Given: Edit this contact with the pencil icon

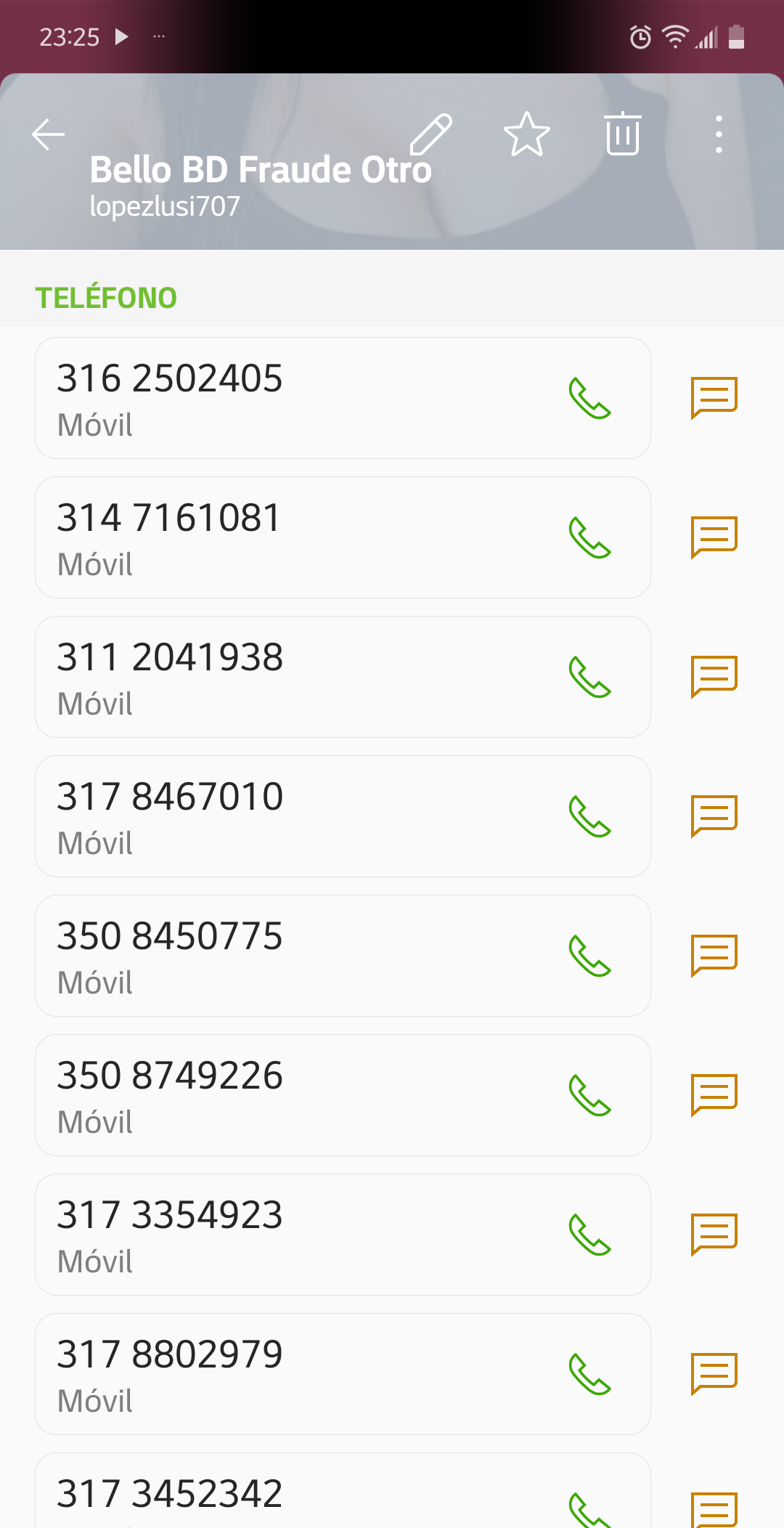Looking at the screenshot, I should click(431, 134).
